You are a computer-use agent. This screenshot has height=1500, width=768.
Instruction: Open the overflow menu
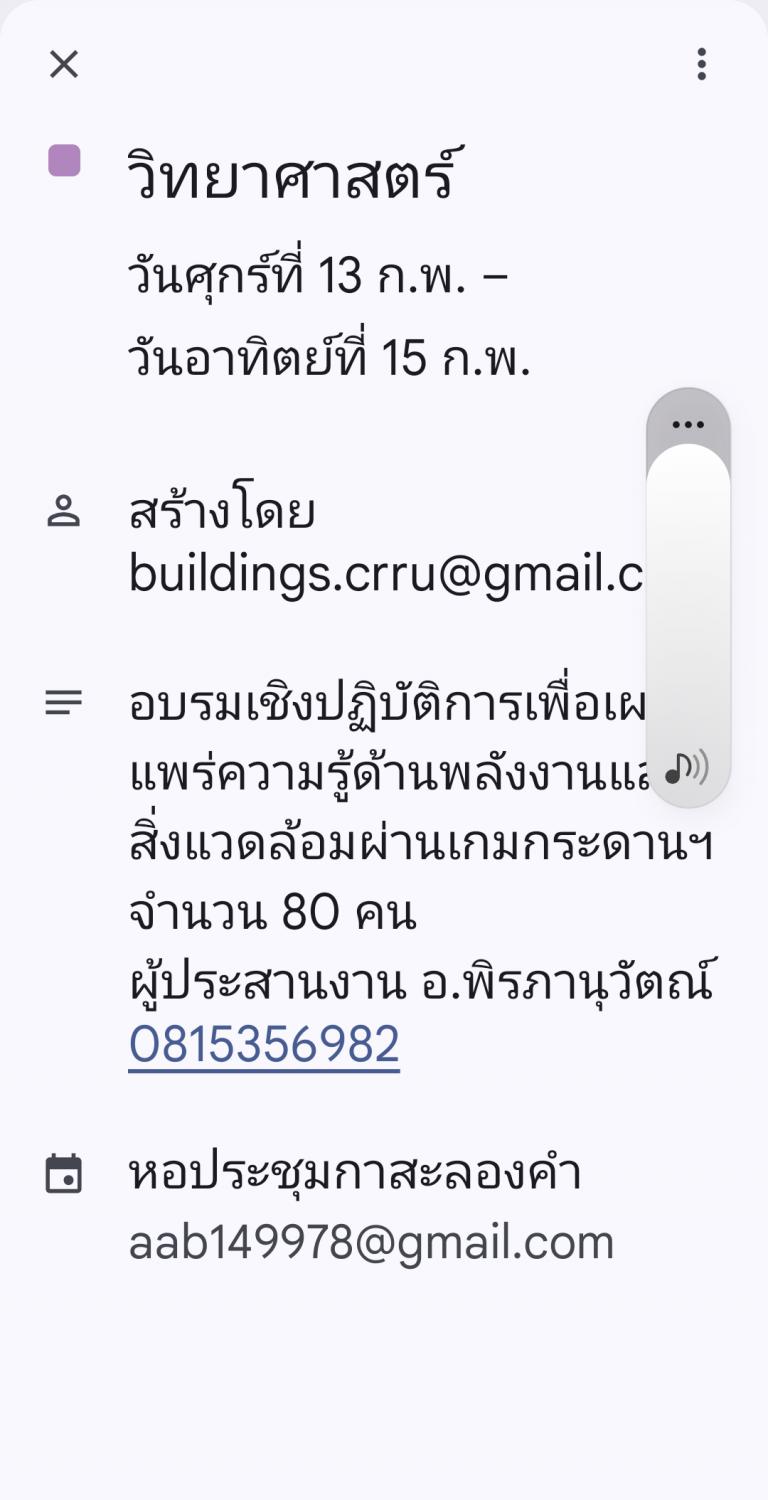(x=701, y=64)
